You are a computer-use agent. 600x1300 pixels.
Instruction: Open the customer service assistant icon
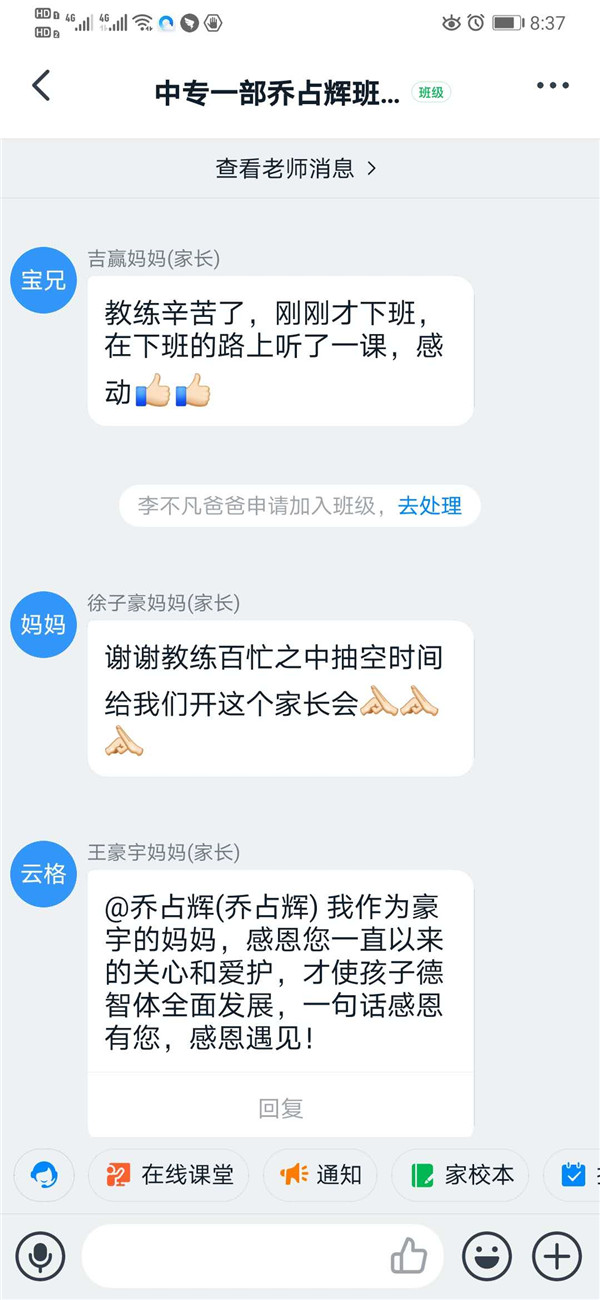[44, 1175]
